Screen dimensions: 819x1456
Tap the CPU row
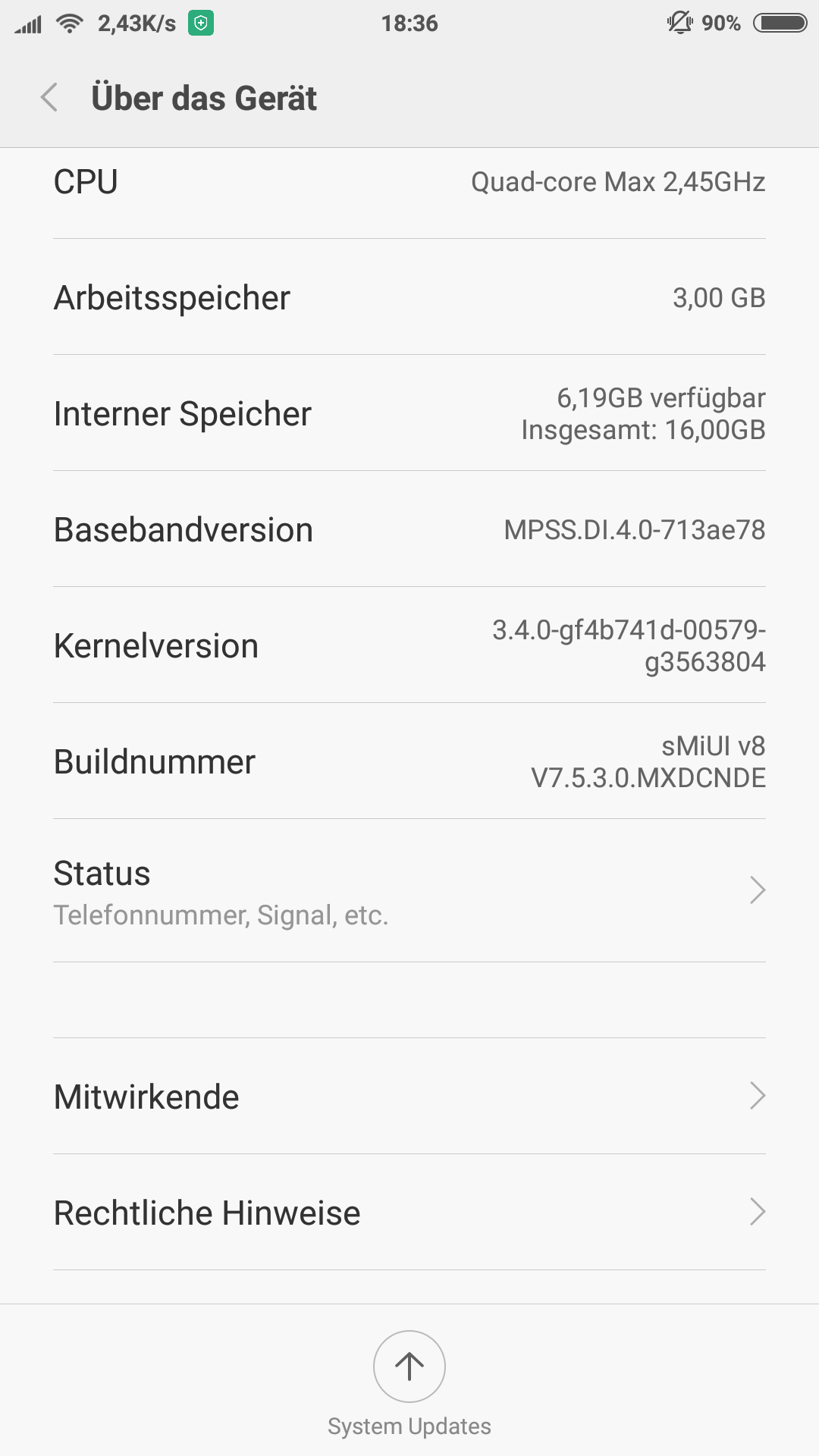[409, 193]
